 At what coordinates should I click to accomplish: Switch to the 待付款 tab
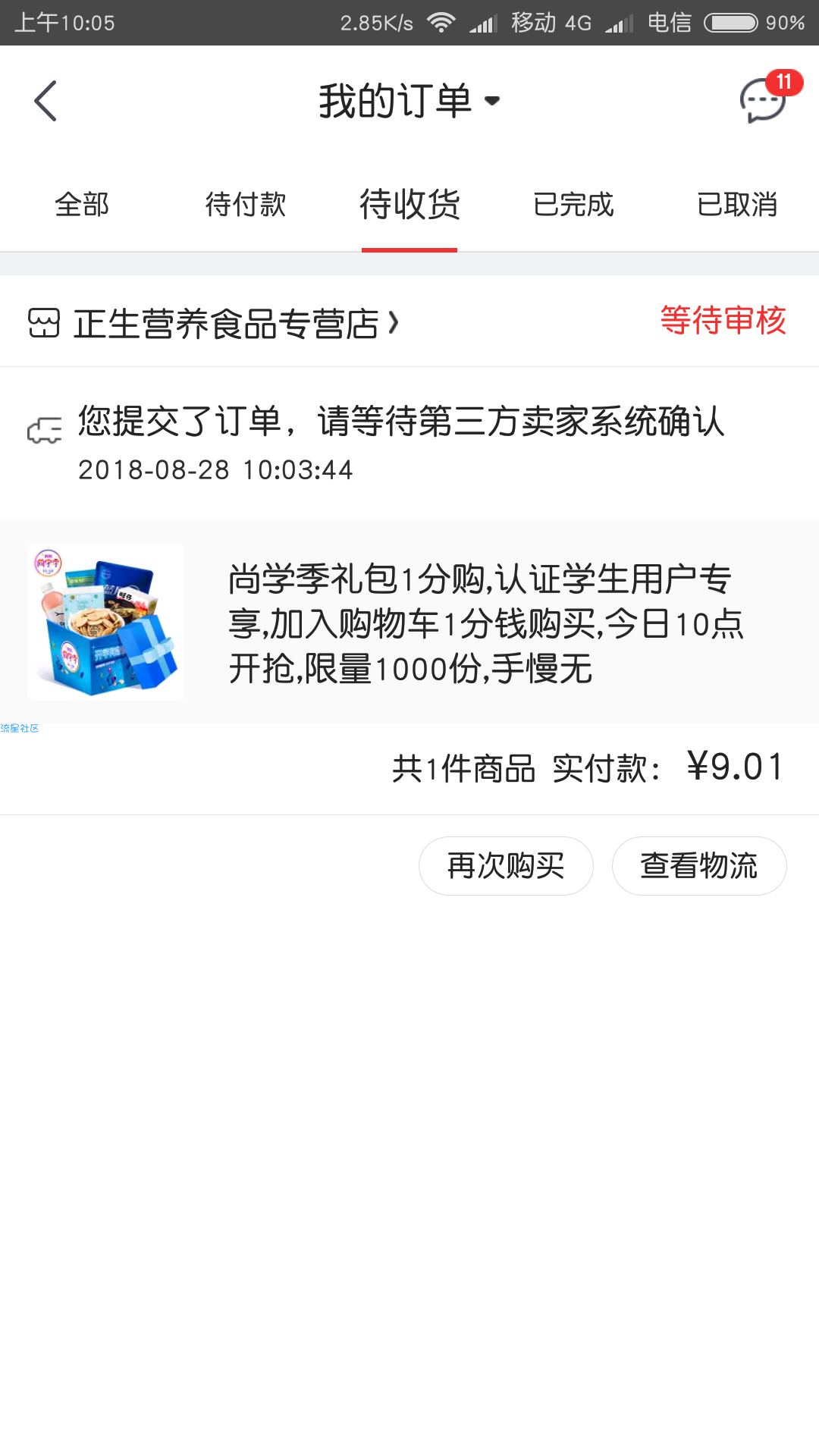click(246, 205)
